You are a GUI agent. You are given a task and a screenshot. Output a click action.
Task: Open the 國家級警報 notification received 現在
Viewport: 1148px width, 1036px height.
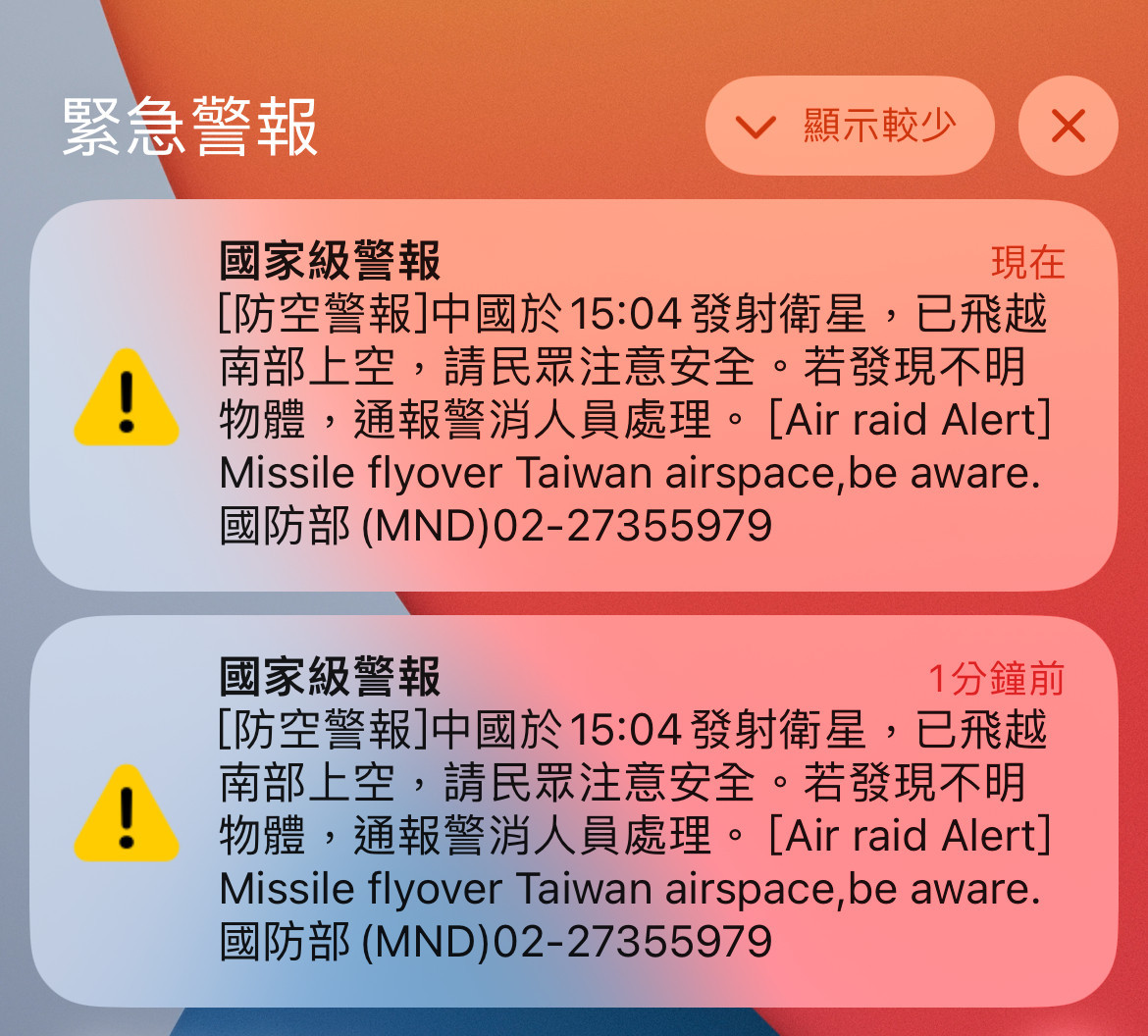(x=573, y=394)
